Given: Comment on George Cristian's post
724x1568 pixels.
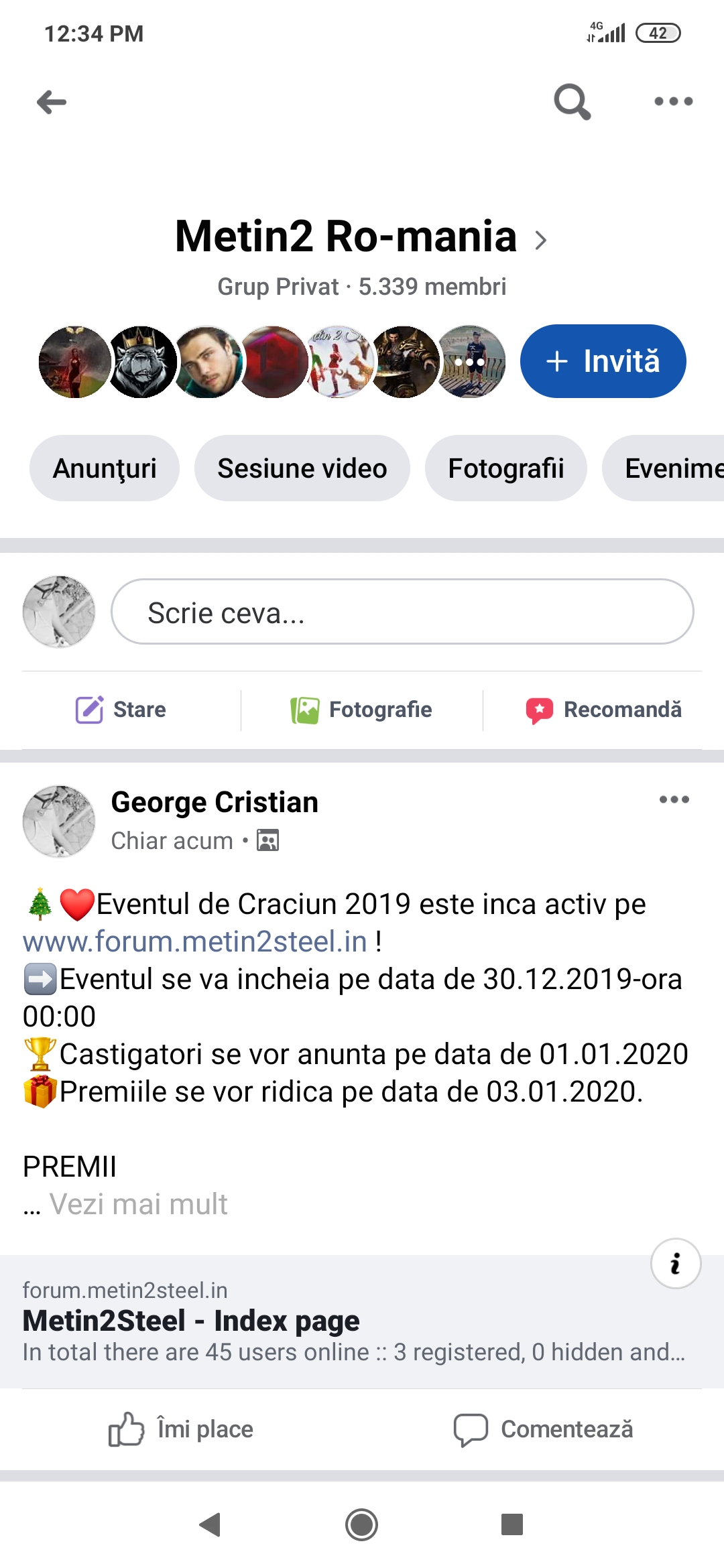Looking at the screenshot, I should pyautogui.click(x=543, y=1429).
